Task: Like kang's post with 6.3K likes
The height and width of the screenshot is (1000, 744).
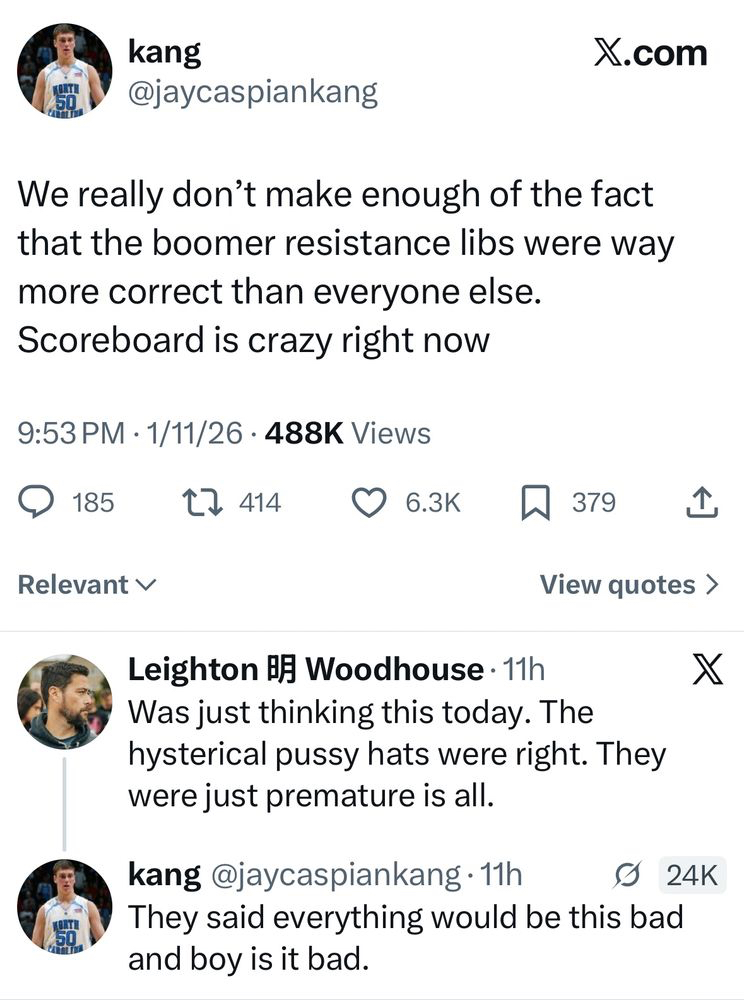Action: (370, 502)
